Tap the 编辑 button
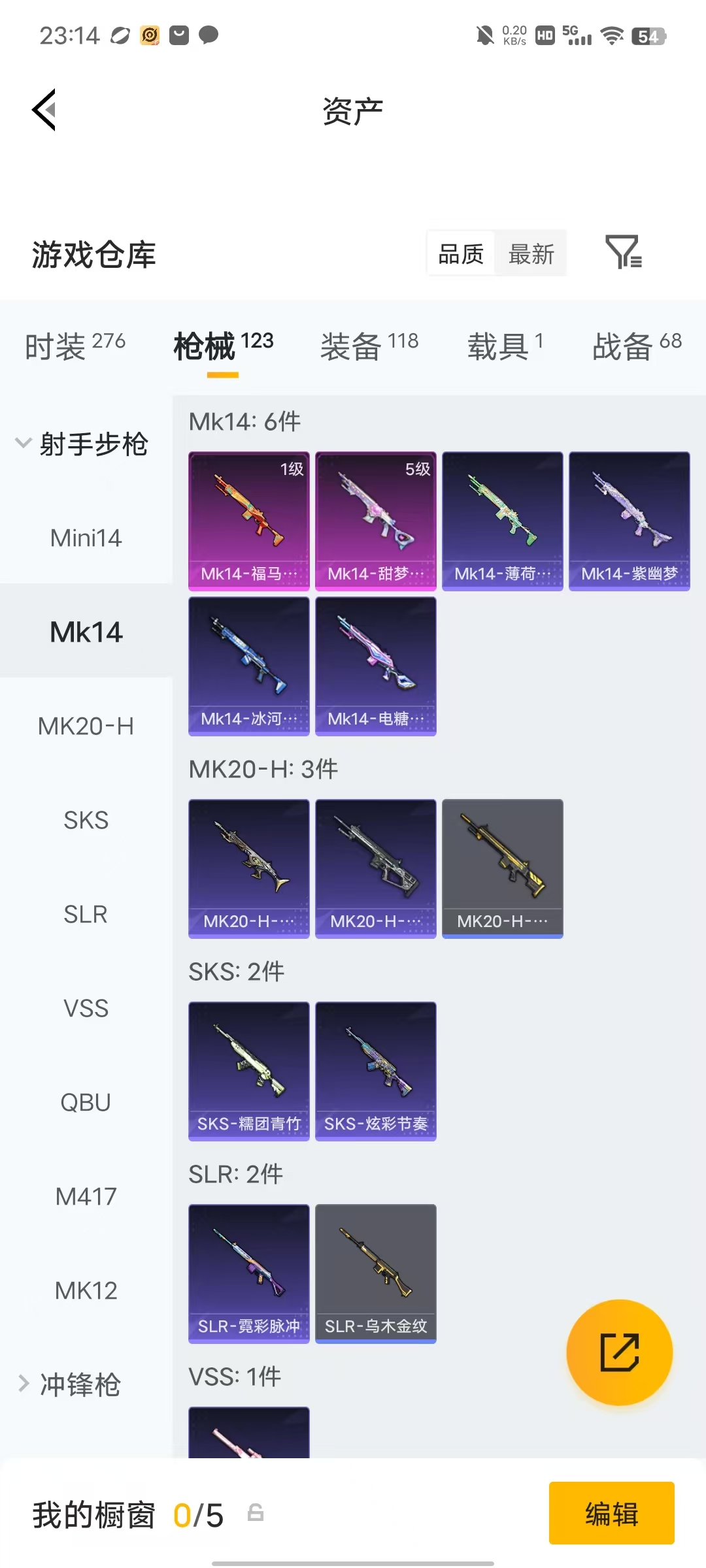Image resolution: width=706 pixels, height=1568 pixels. (x=612, y=1513)
